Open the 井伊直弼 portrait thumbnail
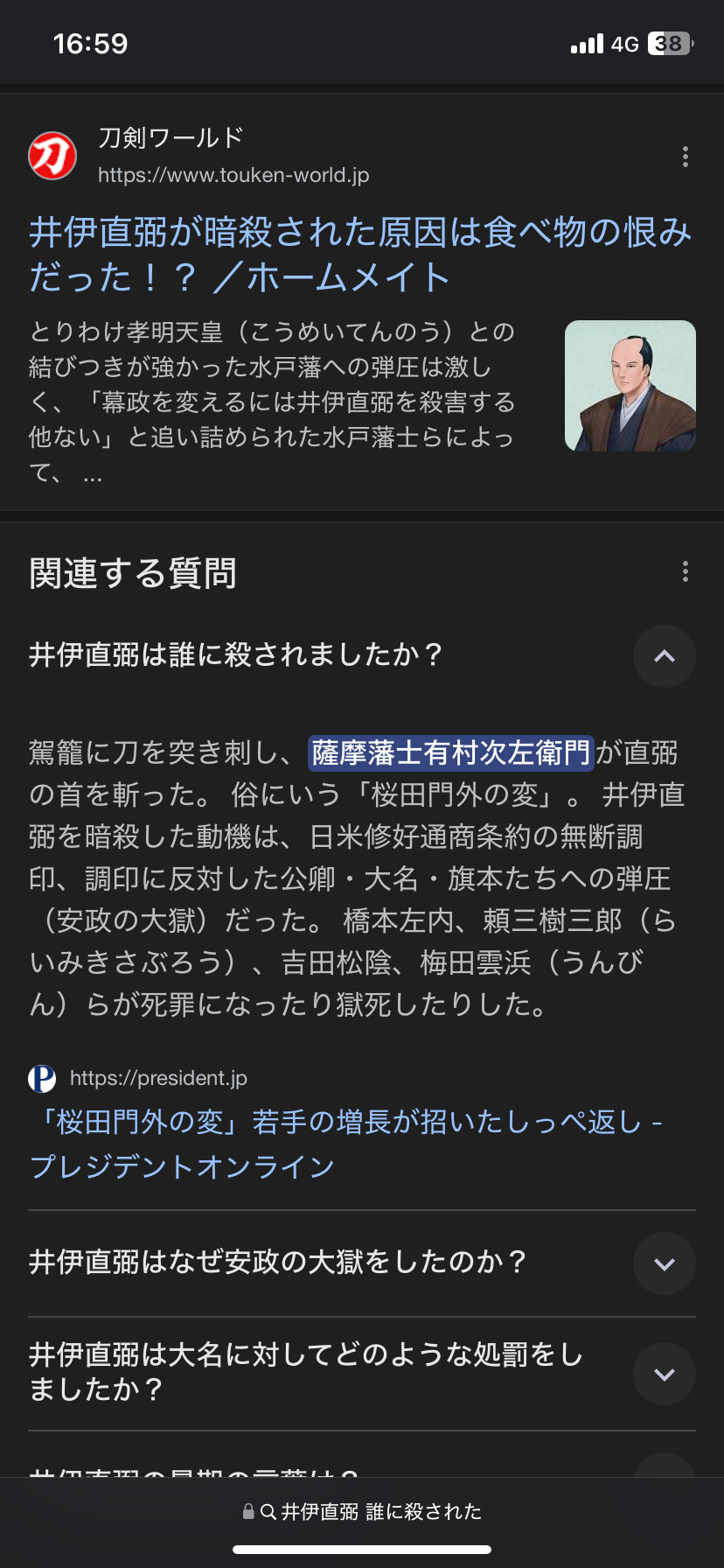724x1568 pixels. tap(630, 386)
